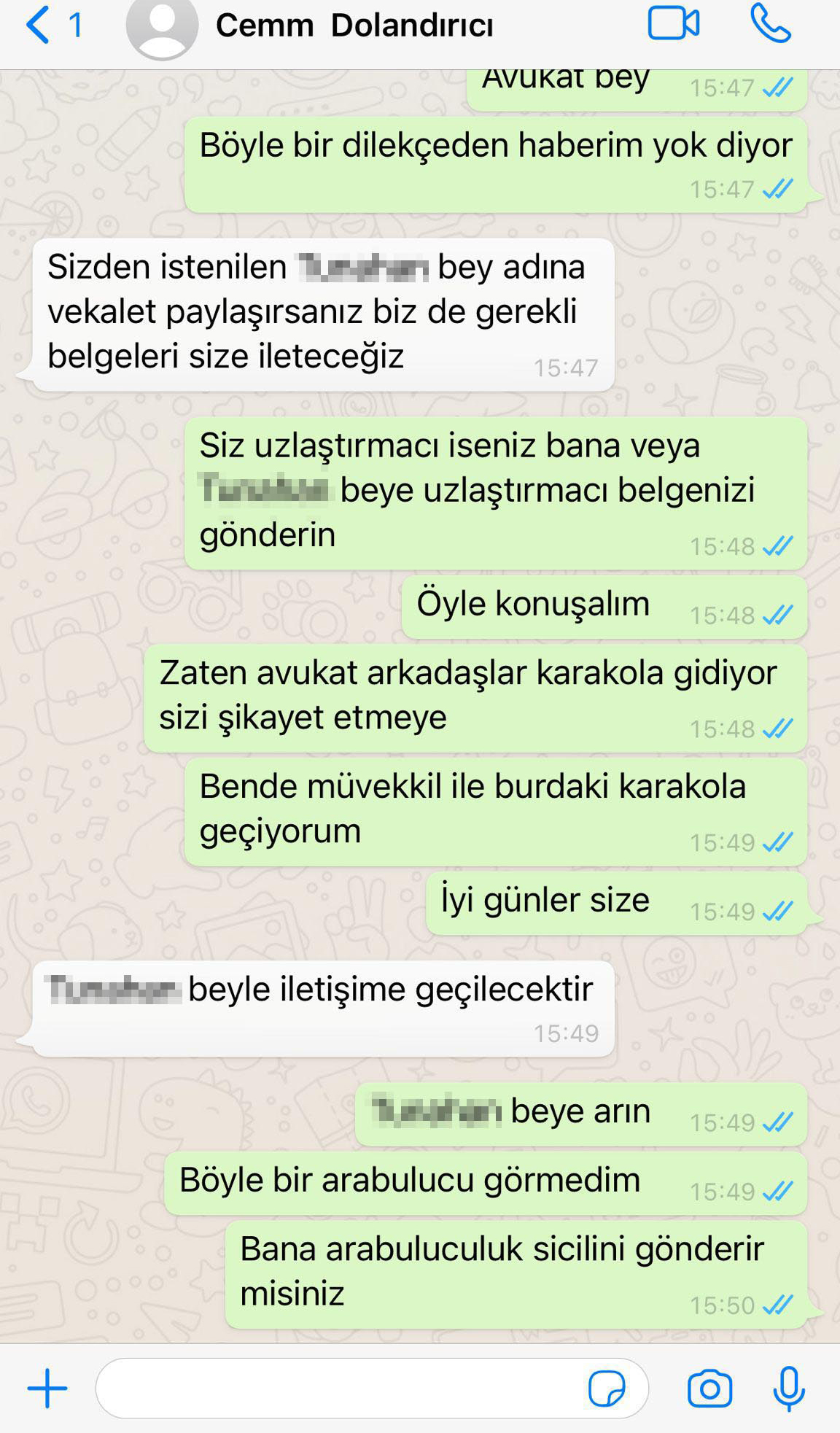Open the attachment plus menu
The image size is (840, 1433).
tap(47, 1388)
